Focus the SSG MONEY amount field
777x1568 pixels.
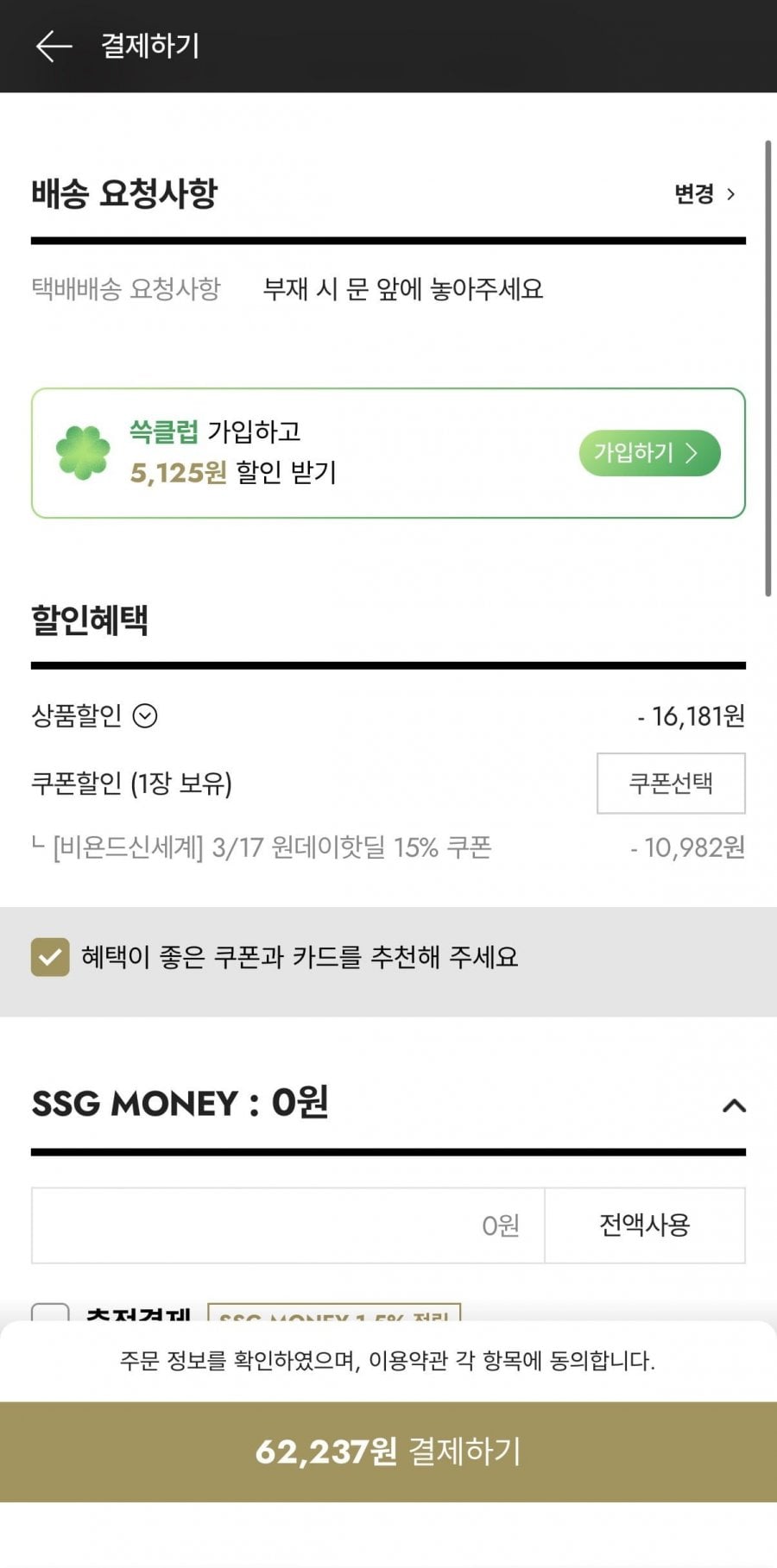pyautogui.click(x=288, y=1225)
